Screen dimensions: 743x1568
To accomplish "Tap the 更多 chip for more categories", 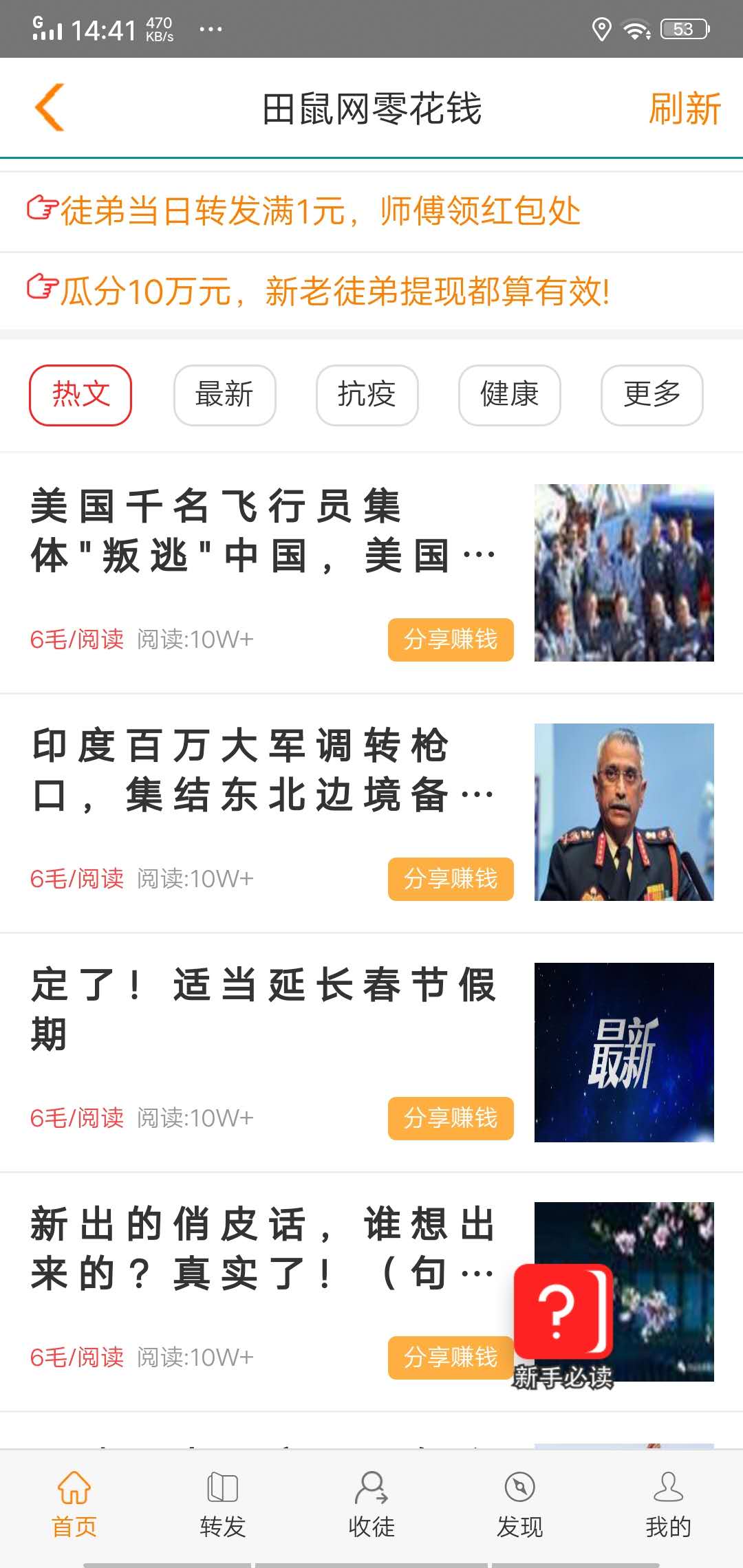I will (652, 395).
